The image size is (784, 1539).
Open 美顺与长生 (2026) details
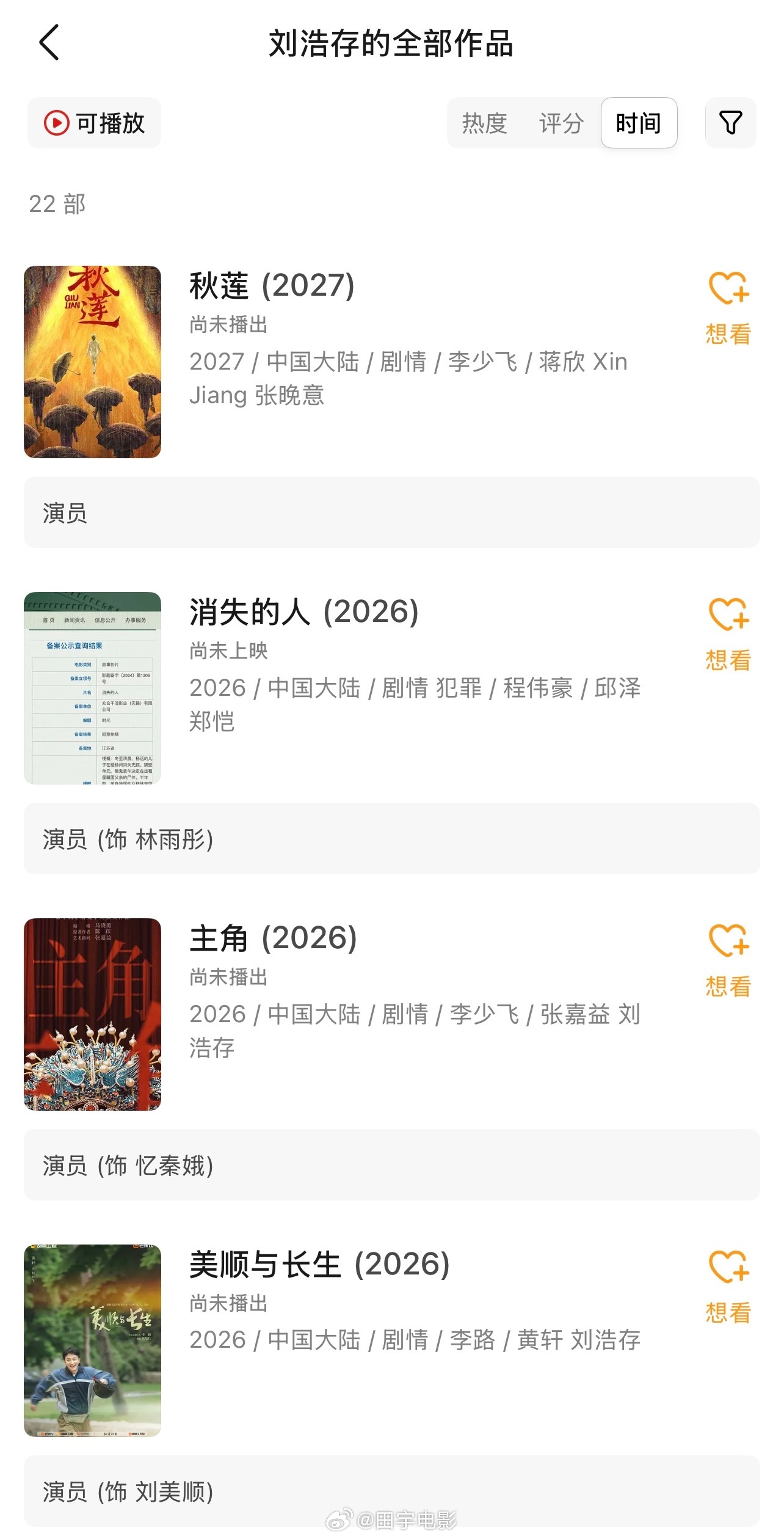pos(319,1265)
